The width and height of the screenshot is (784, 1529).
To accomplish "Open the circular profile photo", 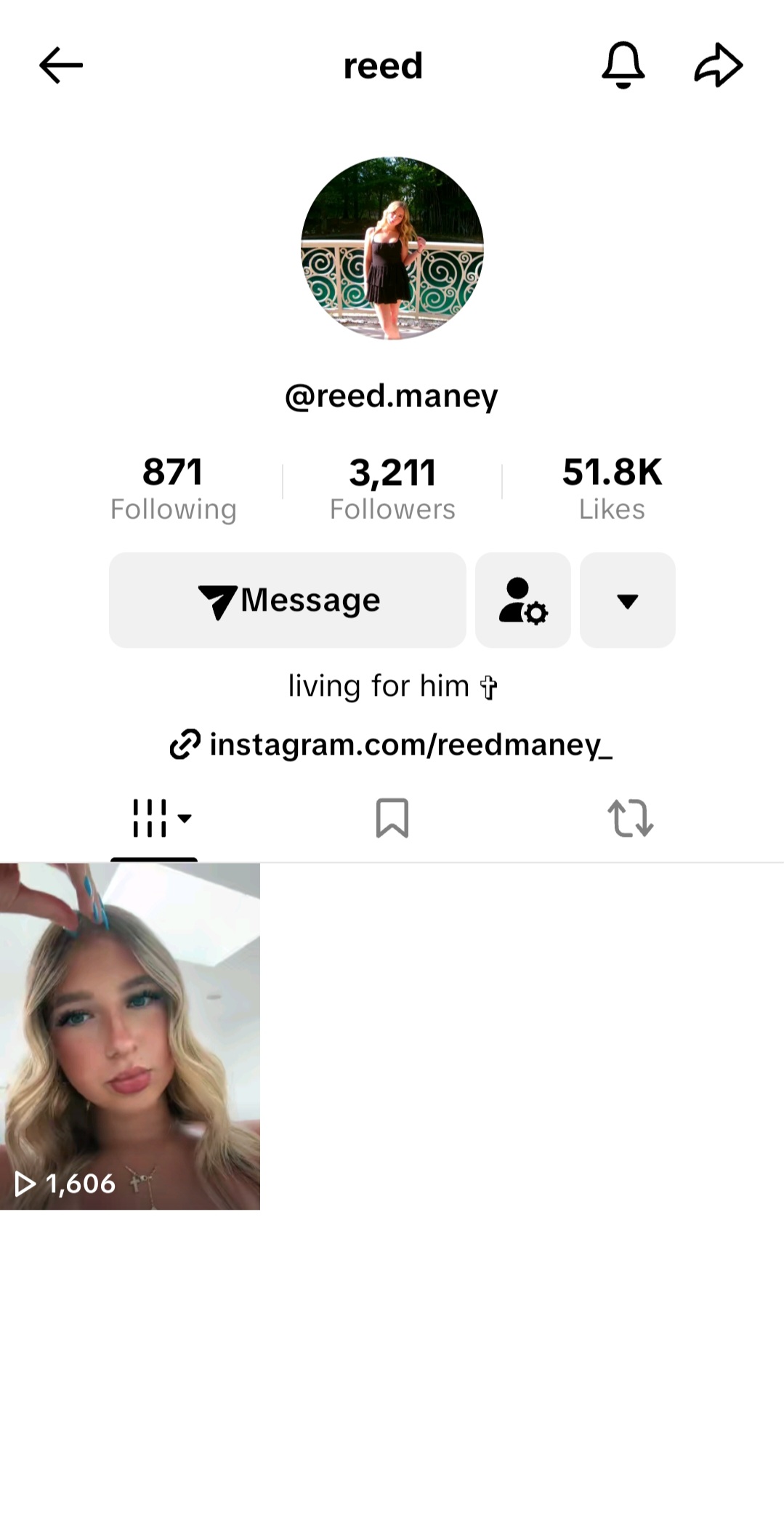I will pos(392,249).
